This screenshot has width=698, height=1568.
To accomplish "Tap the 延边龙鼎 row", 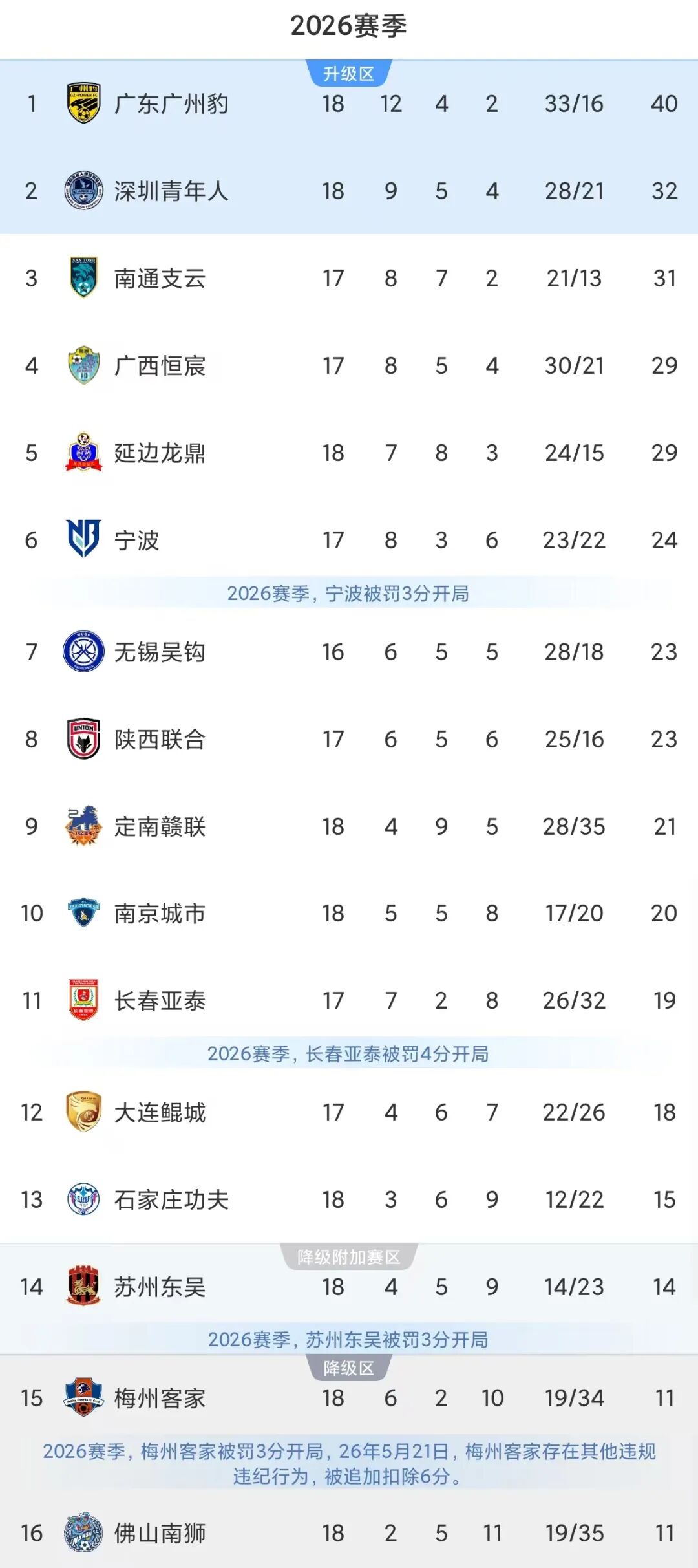I will pyautogui.click(x=349, y=453).
